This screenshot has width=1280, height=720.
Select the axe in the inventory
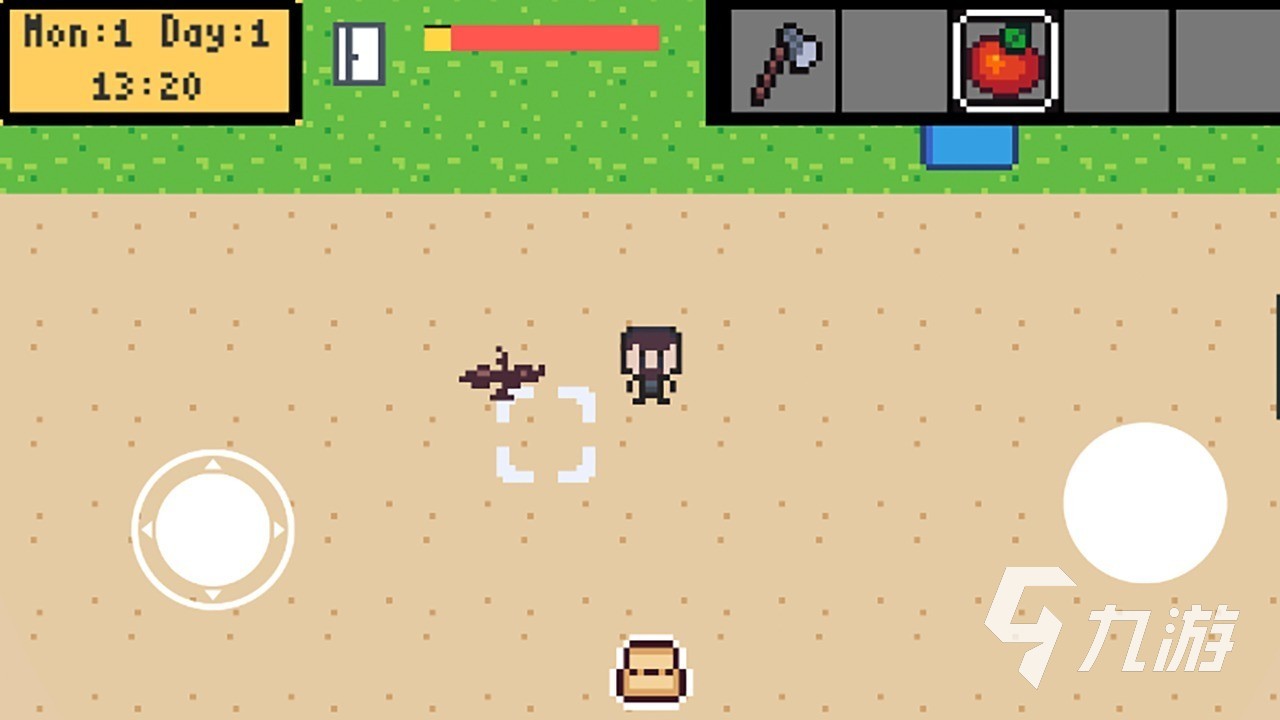coord(784,62)
